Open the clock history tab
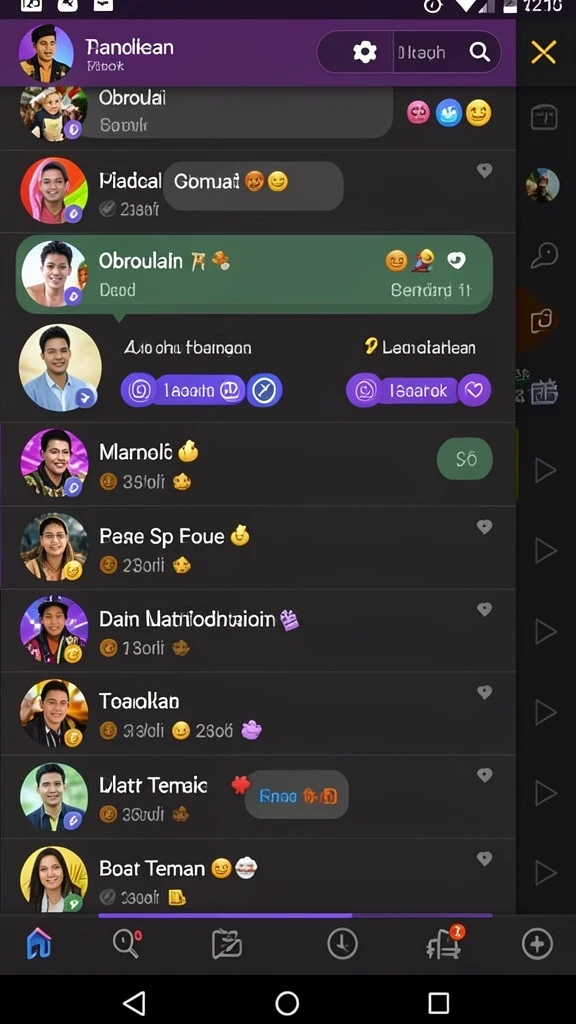Image resolution: width=576 pixels, height=1024 pixels. [x=342, y=944]
